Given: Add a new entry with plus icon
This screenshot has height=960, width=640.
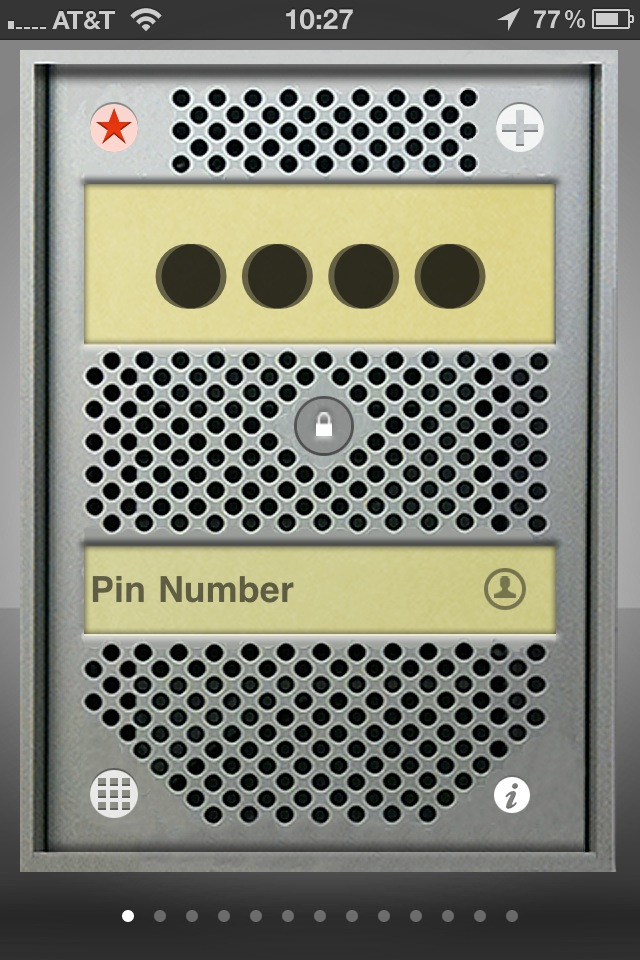Looking at the screenshot, I should (520, 128).
